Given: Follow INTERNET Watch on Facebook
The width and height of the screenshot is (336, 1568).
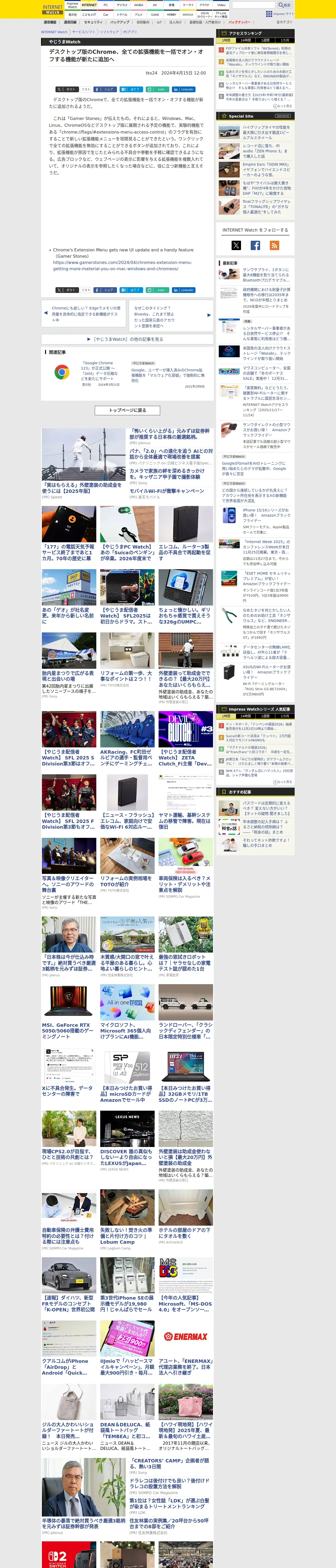Looking at the screenshot, I should pyautogui.click(x=255, y=245).
